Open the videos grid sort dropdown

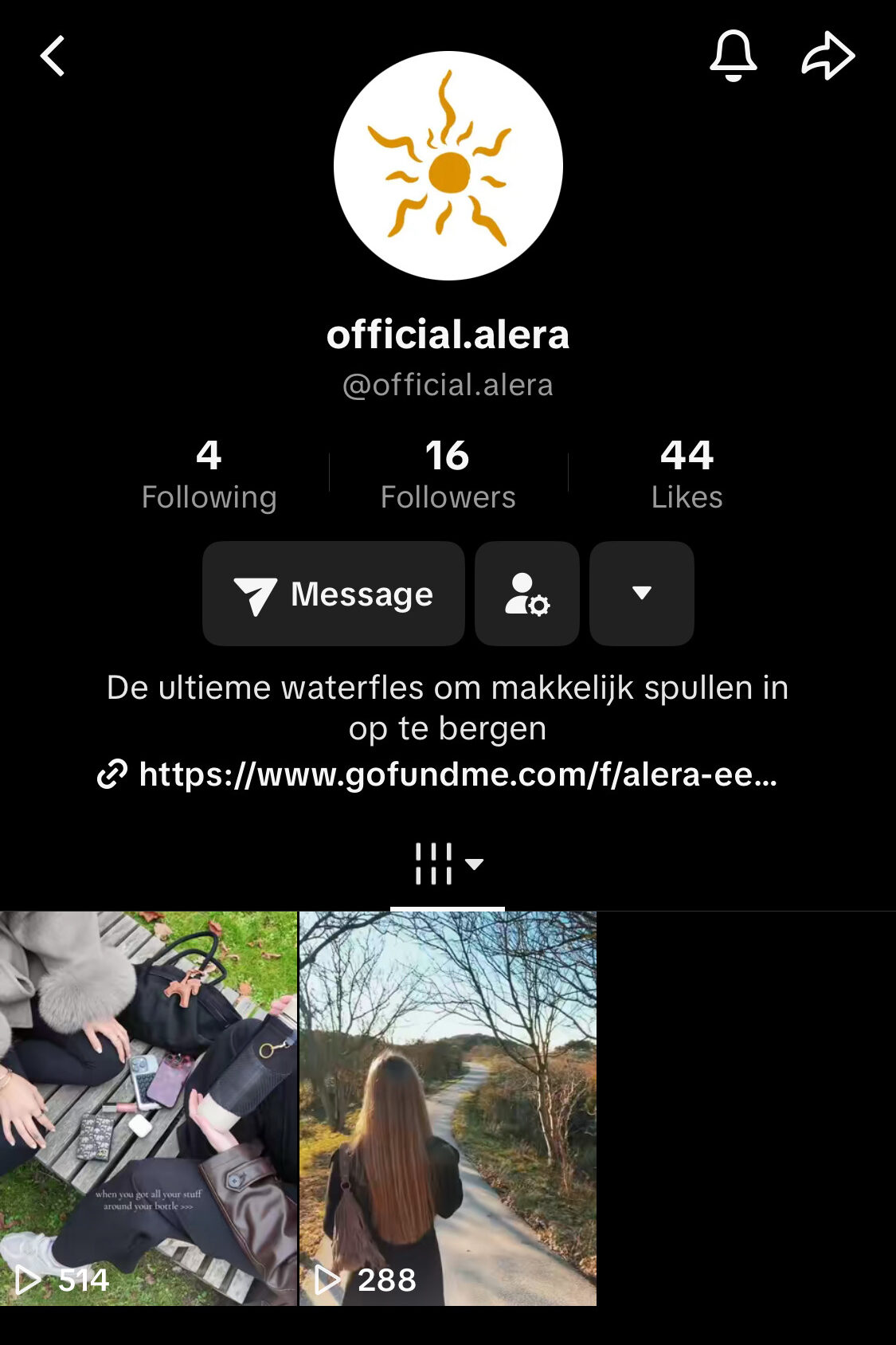coord(448,865)
